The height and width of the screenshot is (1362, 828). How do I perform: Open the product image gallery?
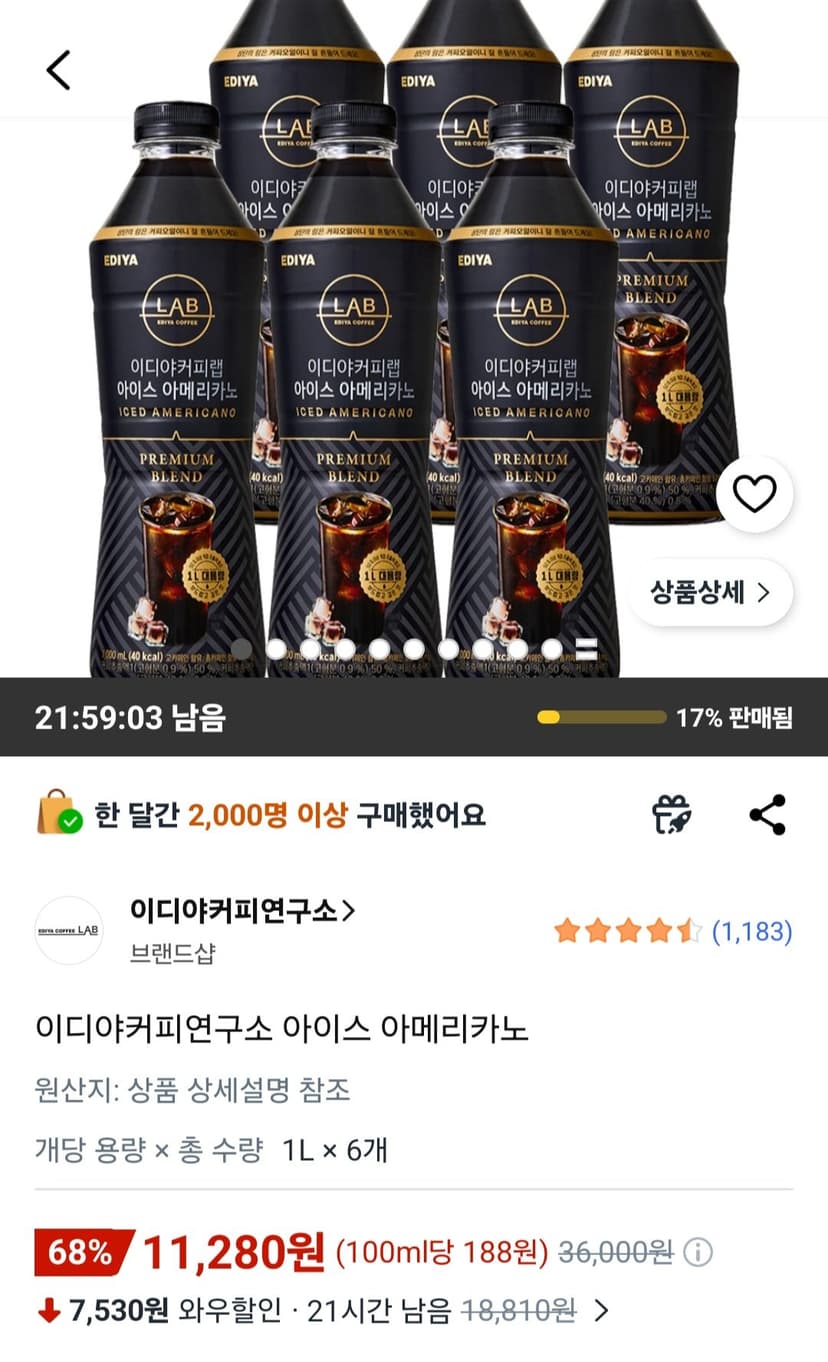pyautogui.click(x=414, y=340)
